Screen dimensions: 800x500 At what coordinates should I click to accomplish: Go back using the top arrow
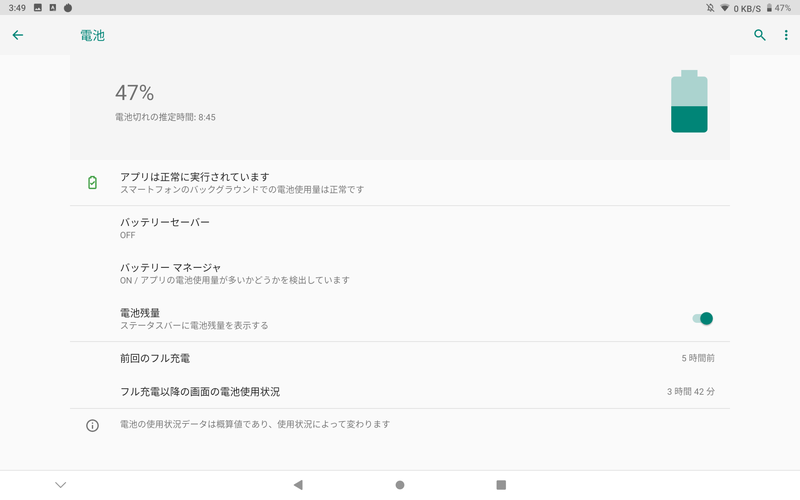point(17,35)
